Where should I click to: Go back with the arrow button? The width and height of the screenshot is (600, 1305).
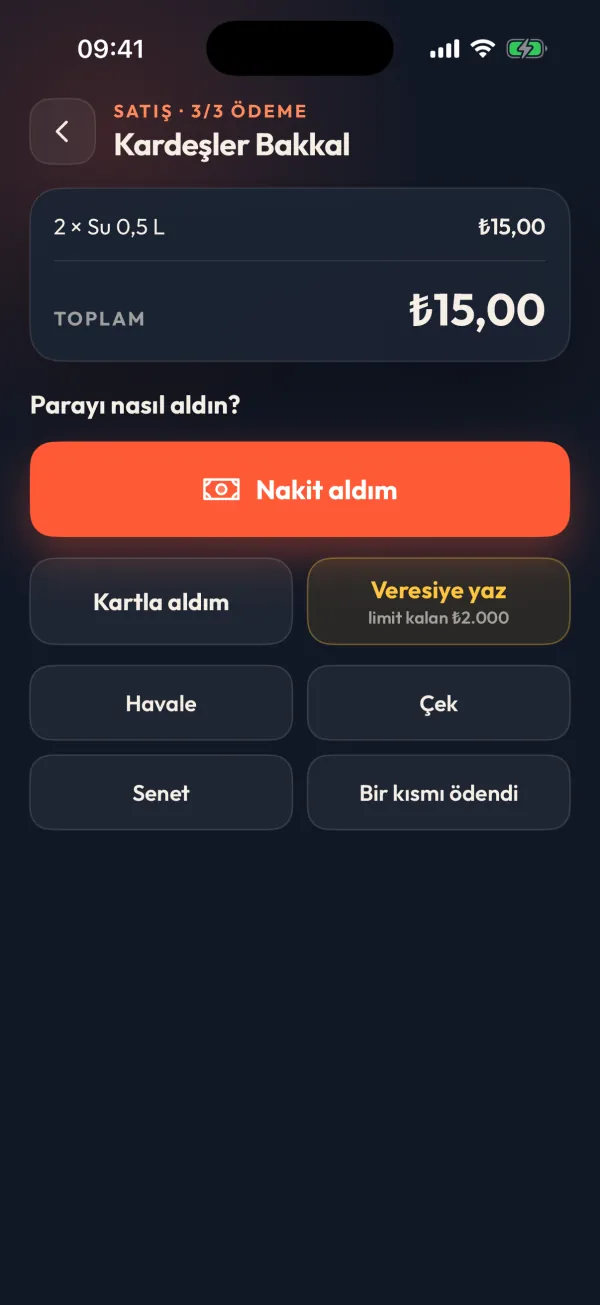(x=63, y=131)
